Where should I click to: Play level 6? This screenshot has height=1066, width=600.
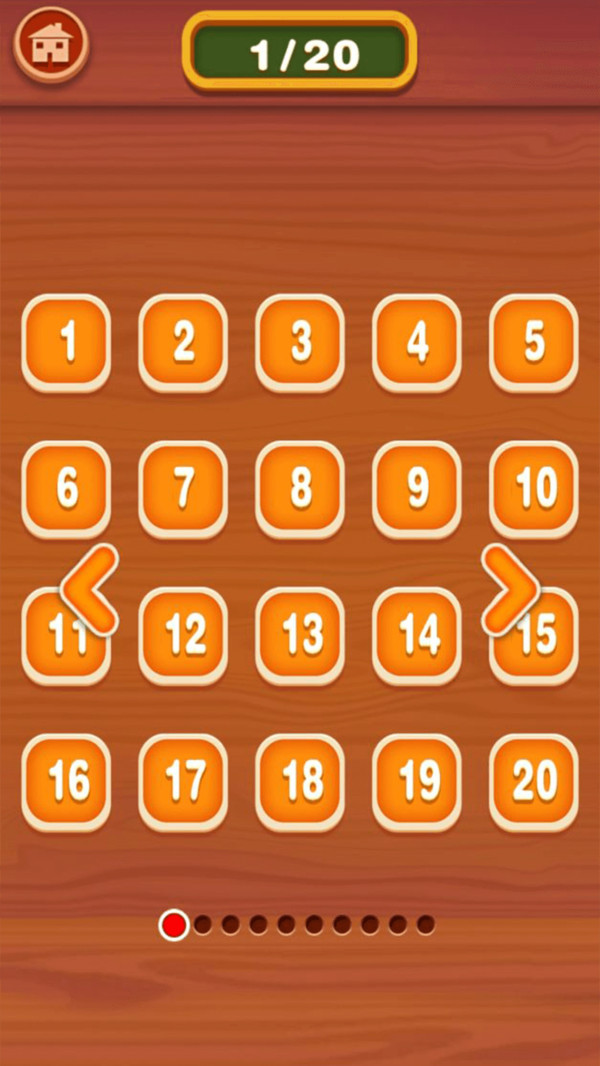tap(66, 488)
